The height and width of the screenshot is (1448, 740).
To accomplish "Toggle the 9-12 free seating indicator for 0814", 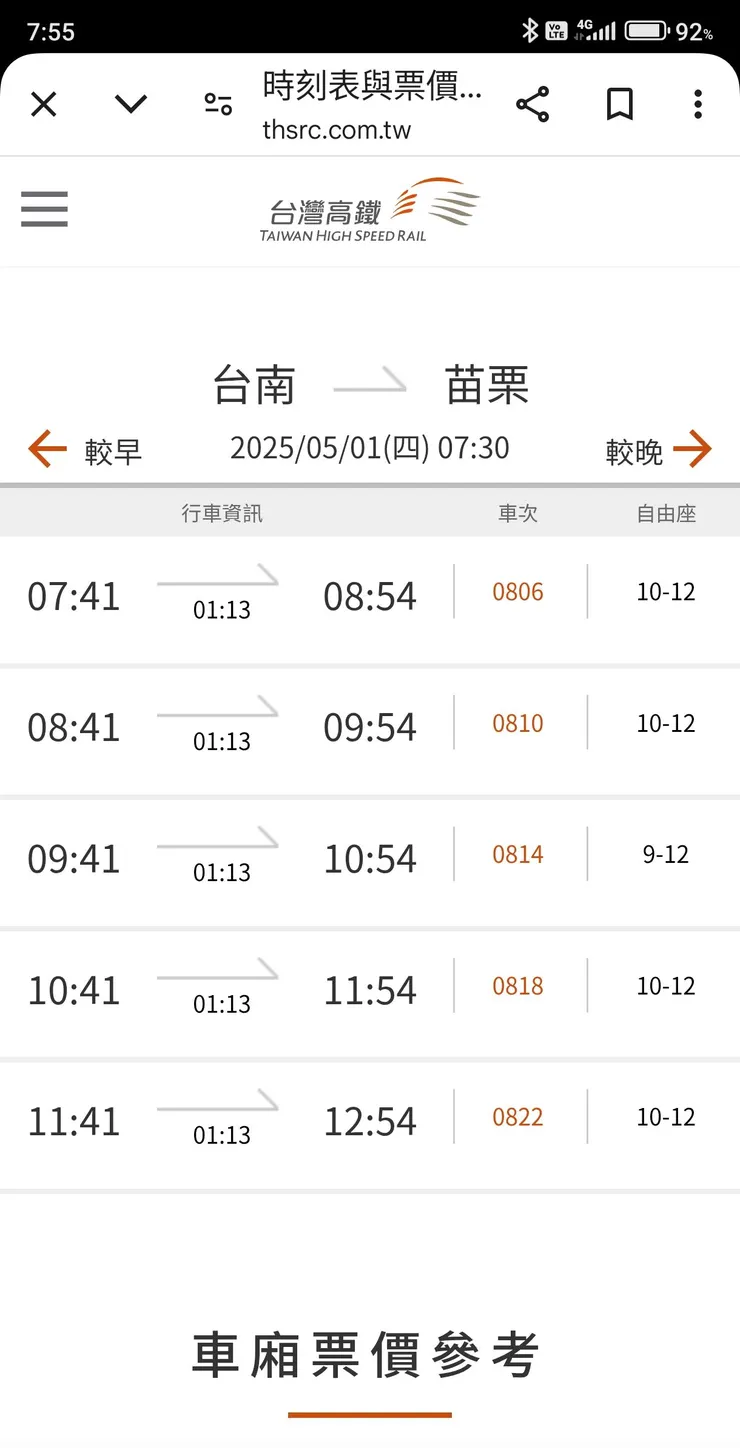I will 664,855.
